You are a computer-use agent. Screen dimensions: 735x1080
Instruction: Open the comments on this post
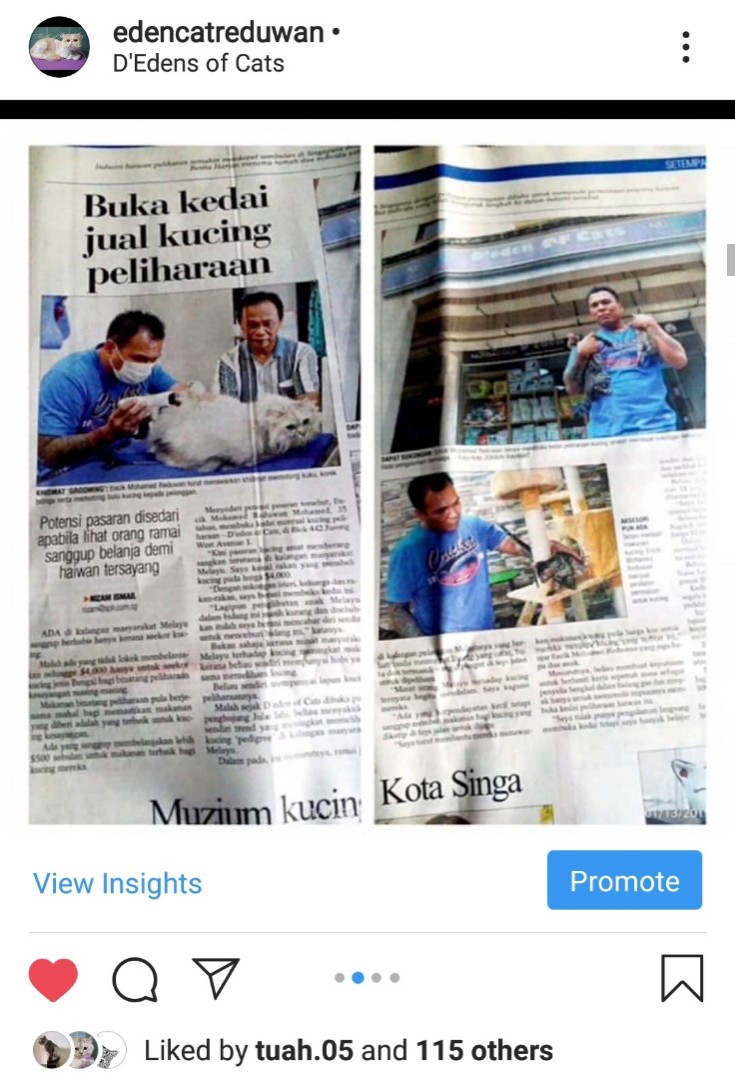(x=135, y=978)
